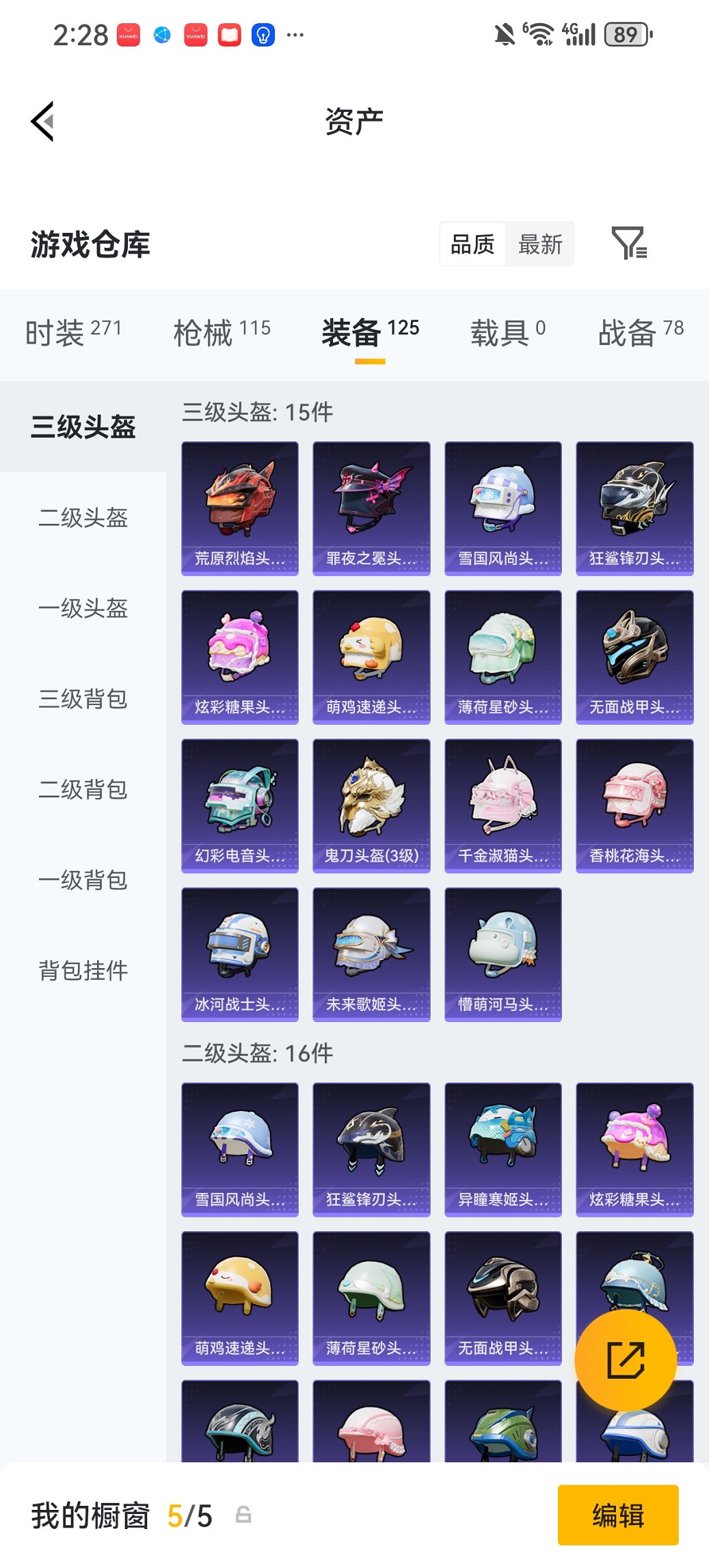This screenshot has height=1568, width=709.
Task: Switch to the 枪械 tab
Action: [222, 333]
